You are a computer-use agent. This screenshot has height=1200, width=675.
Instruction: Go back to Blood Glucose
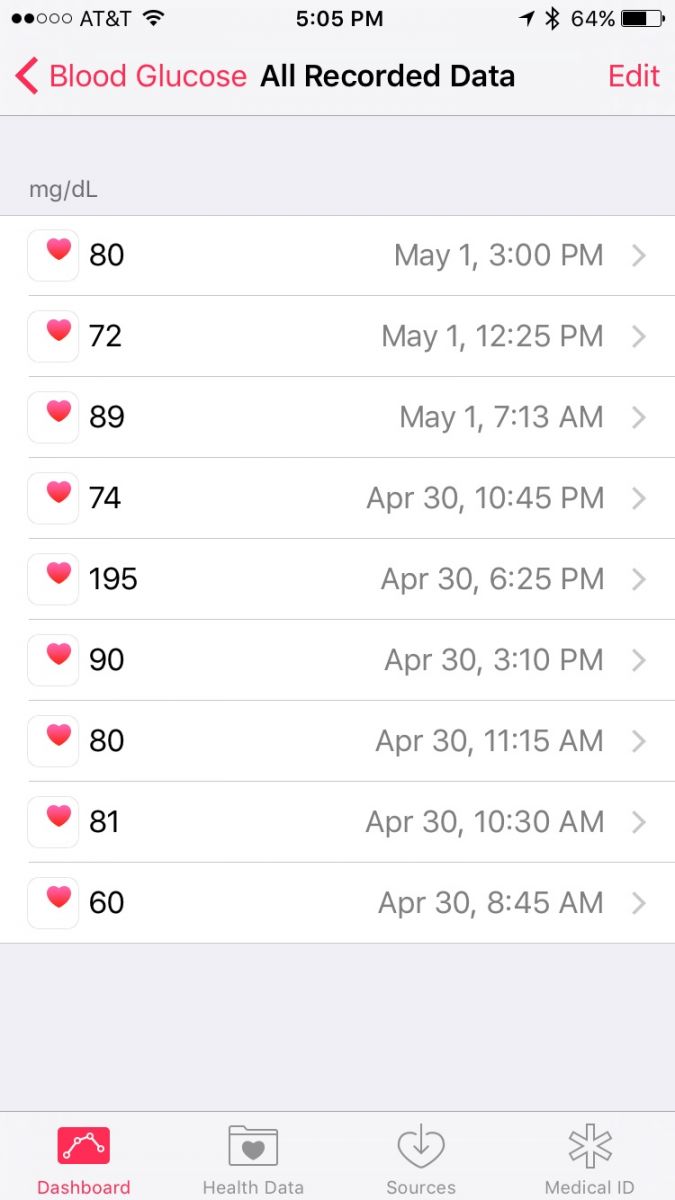(131, 76)
